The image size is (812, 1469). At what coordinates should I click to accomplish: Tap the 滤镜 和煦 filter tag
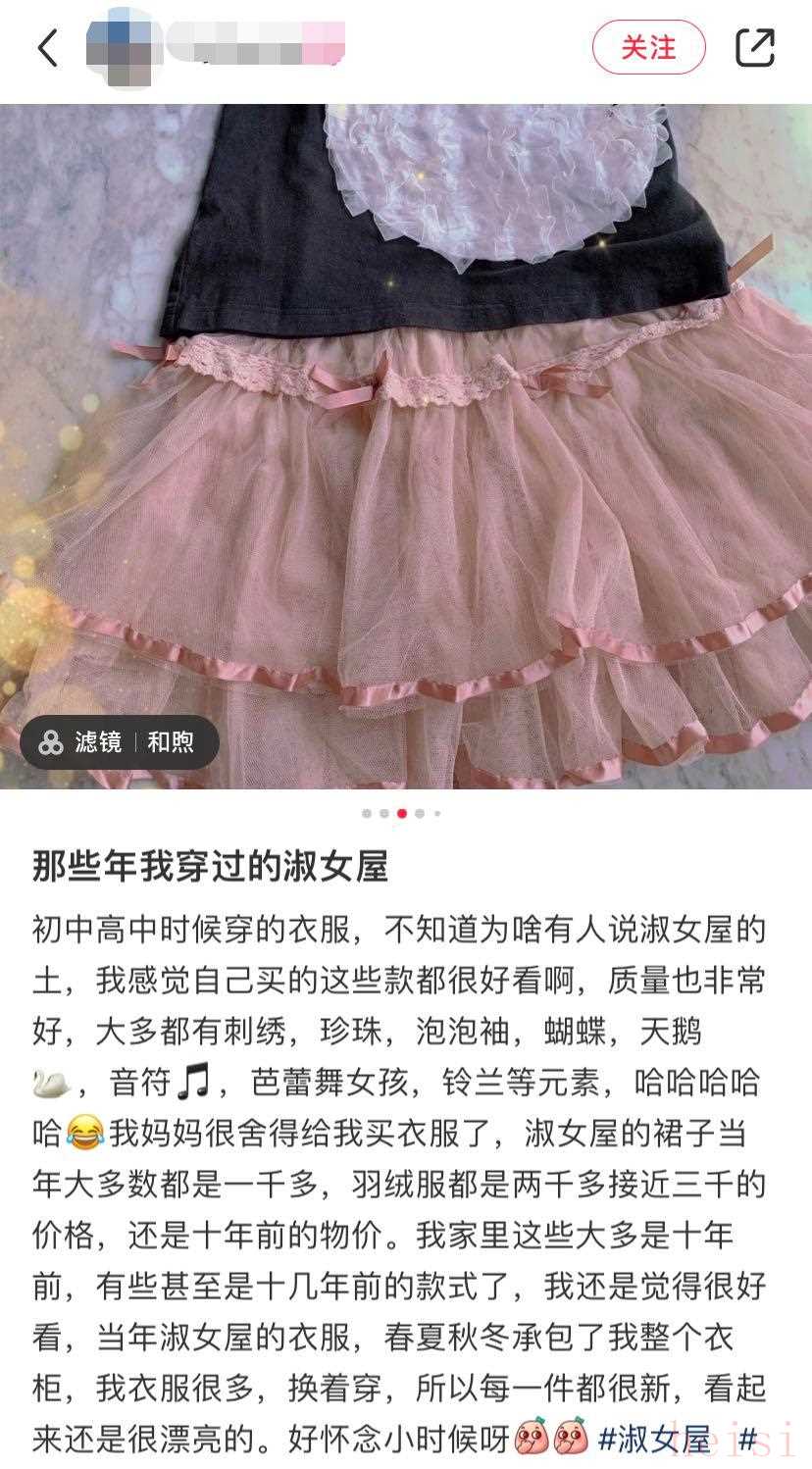coord(119,742)
